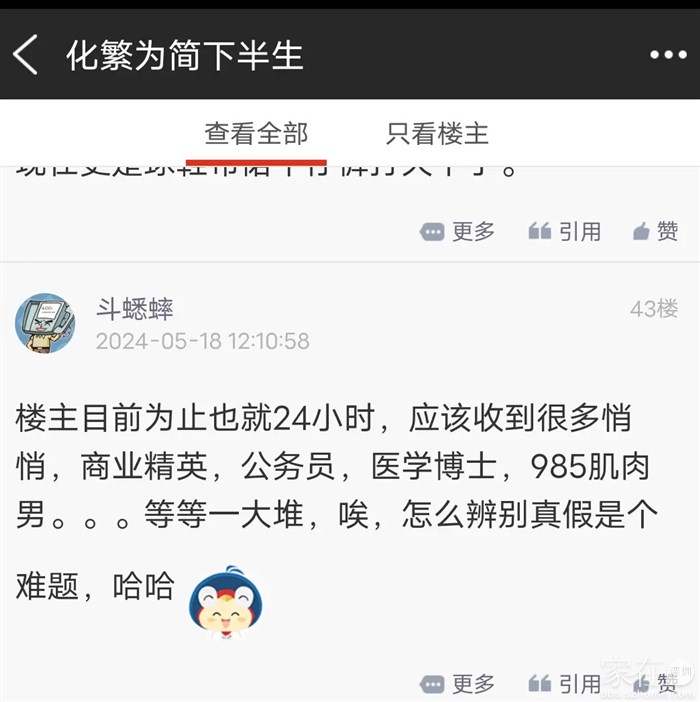Screen dimensions: 700x702
Task: Quote the reply preceding 斗蟋蟀's post
Action: pyautogui.click(x=565, y=232)
